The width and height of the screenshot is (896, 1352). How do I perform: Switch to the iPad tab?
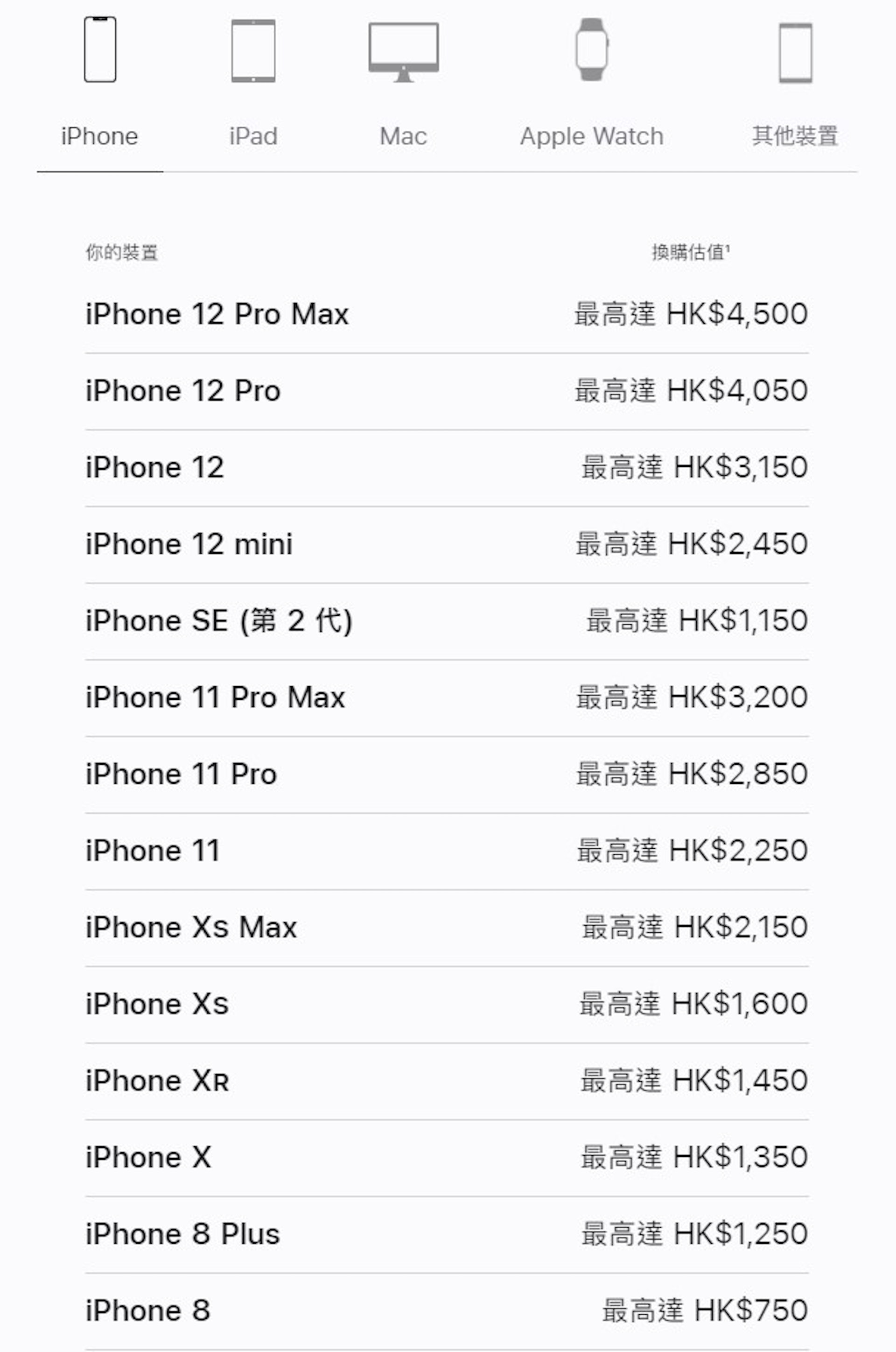coord(253,86)
